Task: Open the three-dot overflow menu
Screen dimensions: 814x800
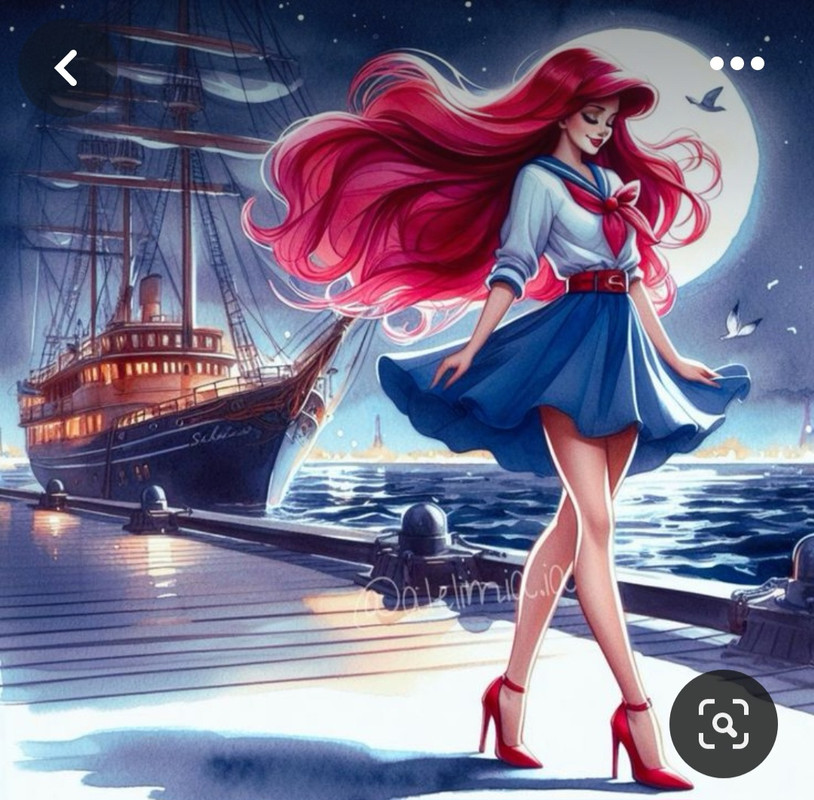Action: [x=737, y=63]
